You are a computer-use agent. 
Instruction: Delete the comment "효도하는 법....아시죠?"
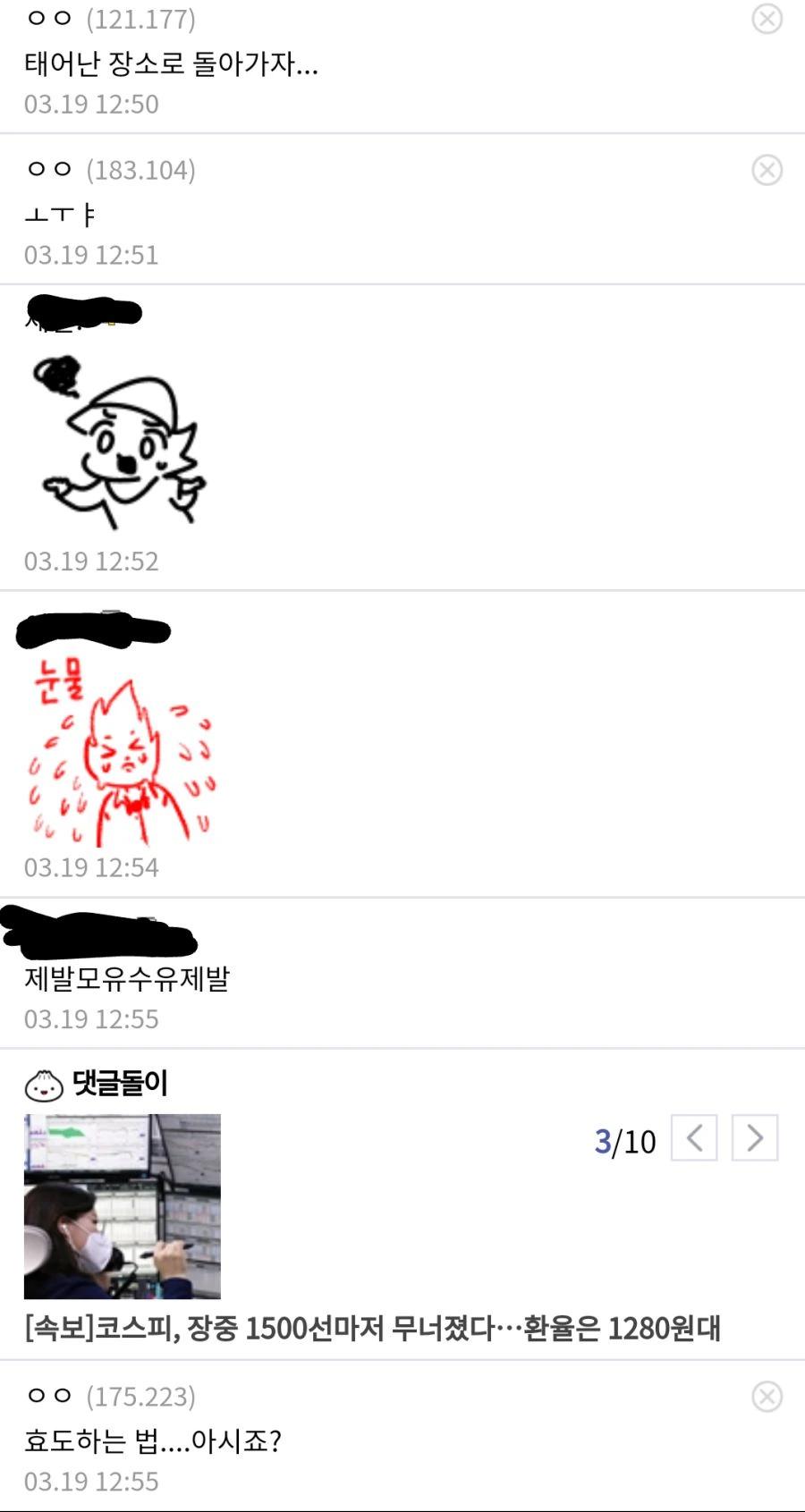click(x=767, y=1397)
